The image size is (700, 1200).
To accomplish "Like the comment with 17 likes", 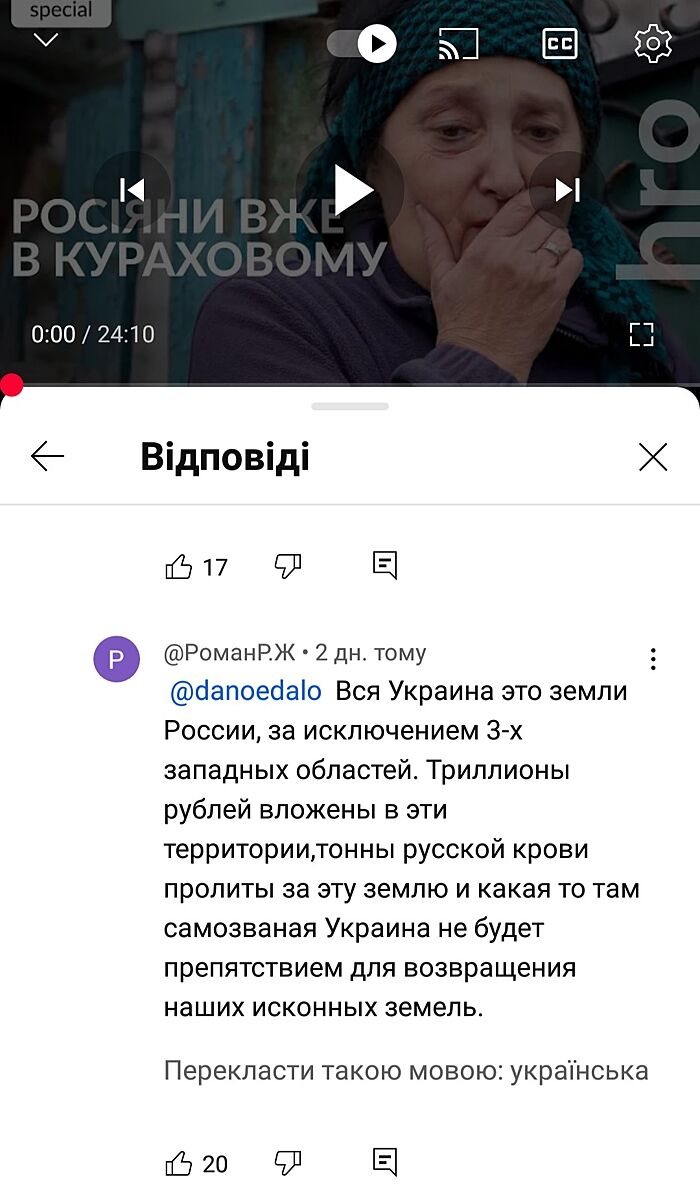I will [x=179, y=567].
